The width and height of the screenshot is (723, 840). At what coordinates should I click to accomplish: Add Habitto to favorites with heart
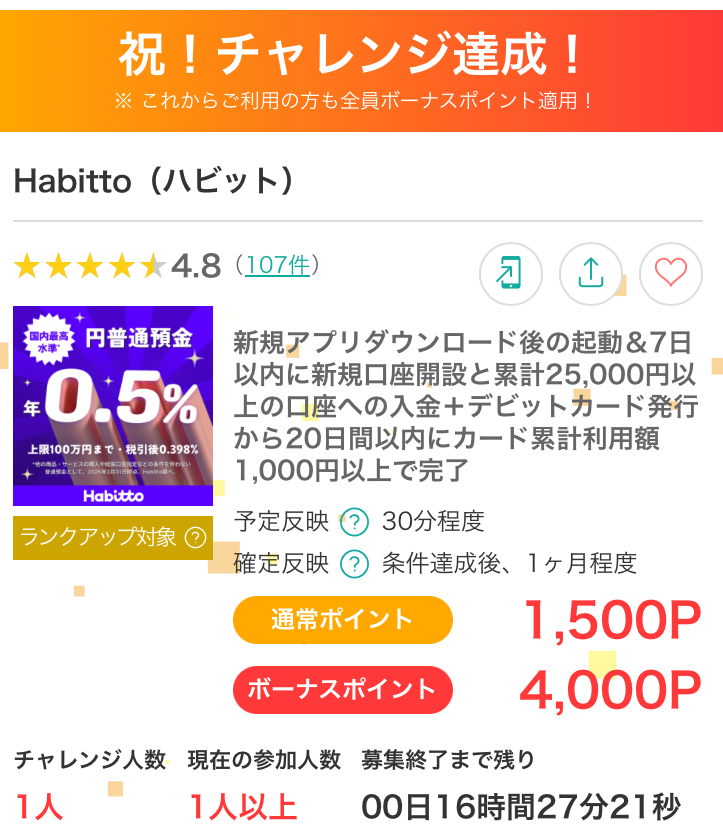click(x=671, y=273)
